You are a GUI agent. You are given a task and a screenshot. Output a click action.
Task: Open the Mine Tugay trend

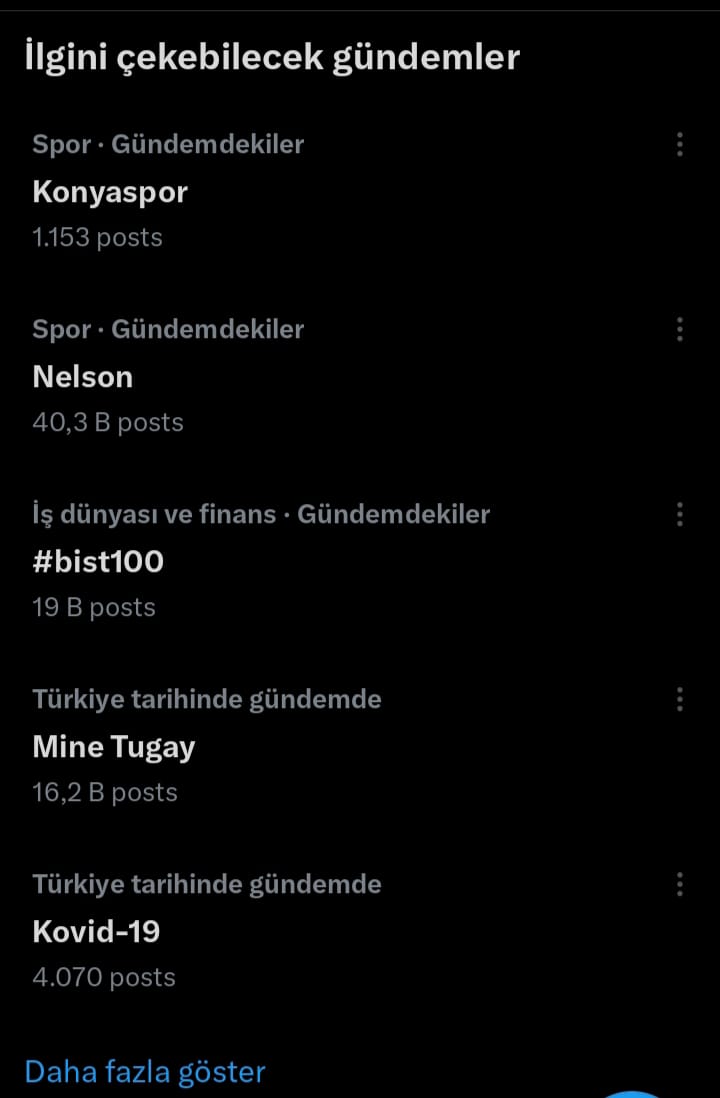coord(114,746)
